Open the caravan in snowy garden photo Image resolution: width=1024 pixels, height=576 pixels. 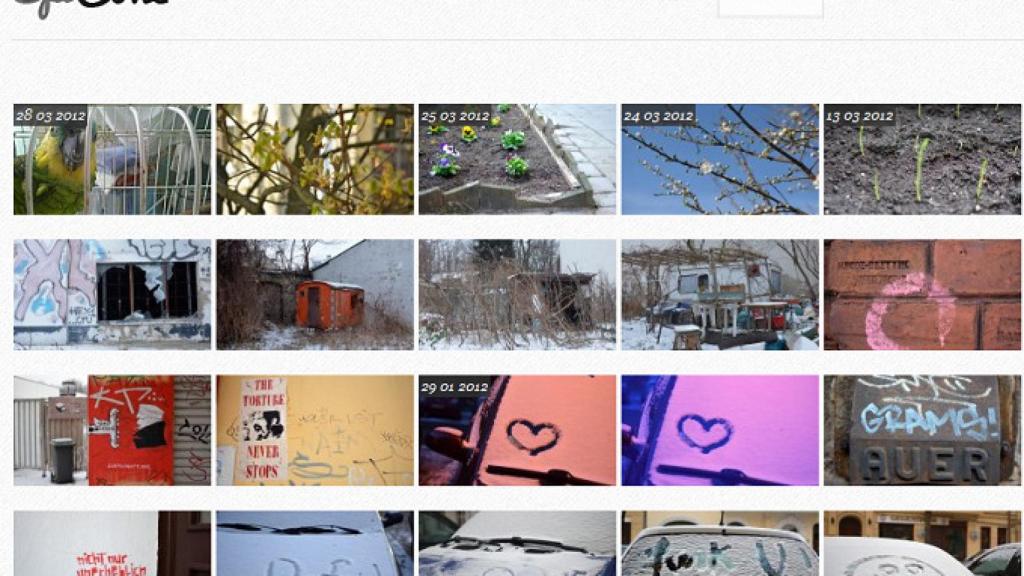(x=720, y=295)
